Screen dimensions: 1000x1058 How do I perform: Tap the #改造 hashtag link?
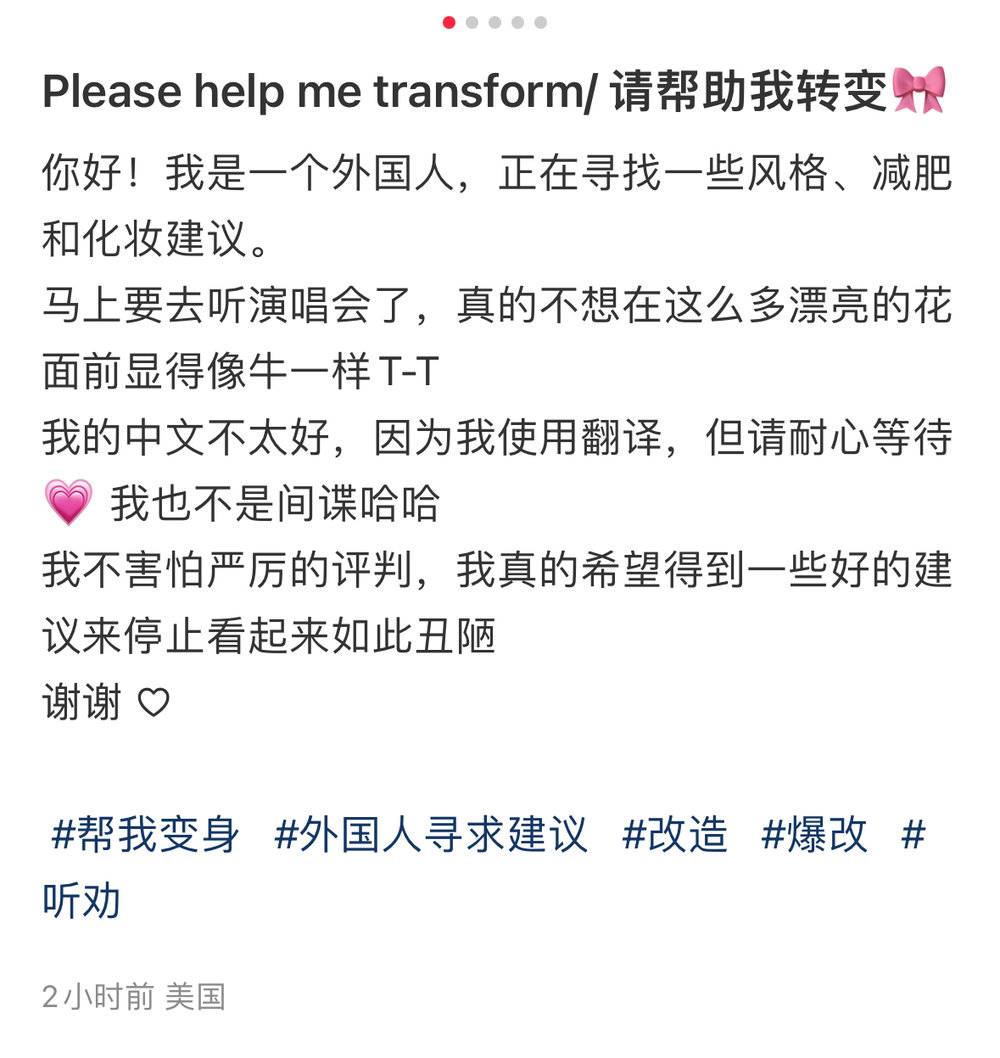[675, 834]
